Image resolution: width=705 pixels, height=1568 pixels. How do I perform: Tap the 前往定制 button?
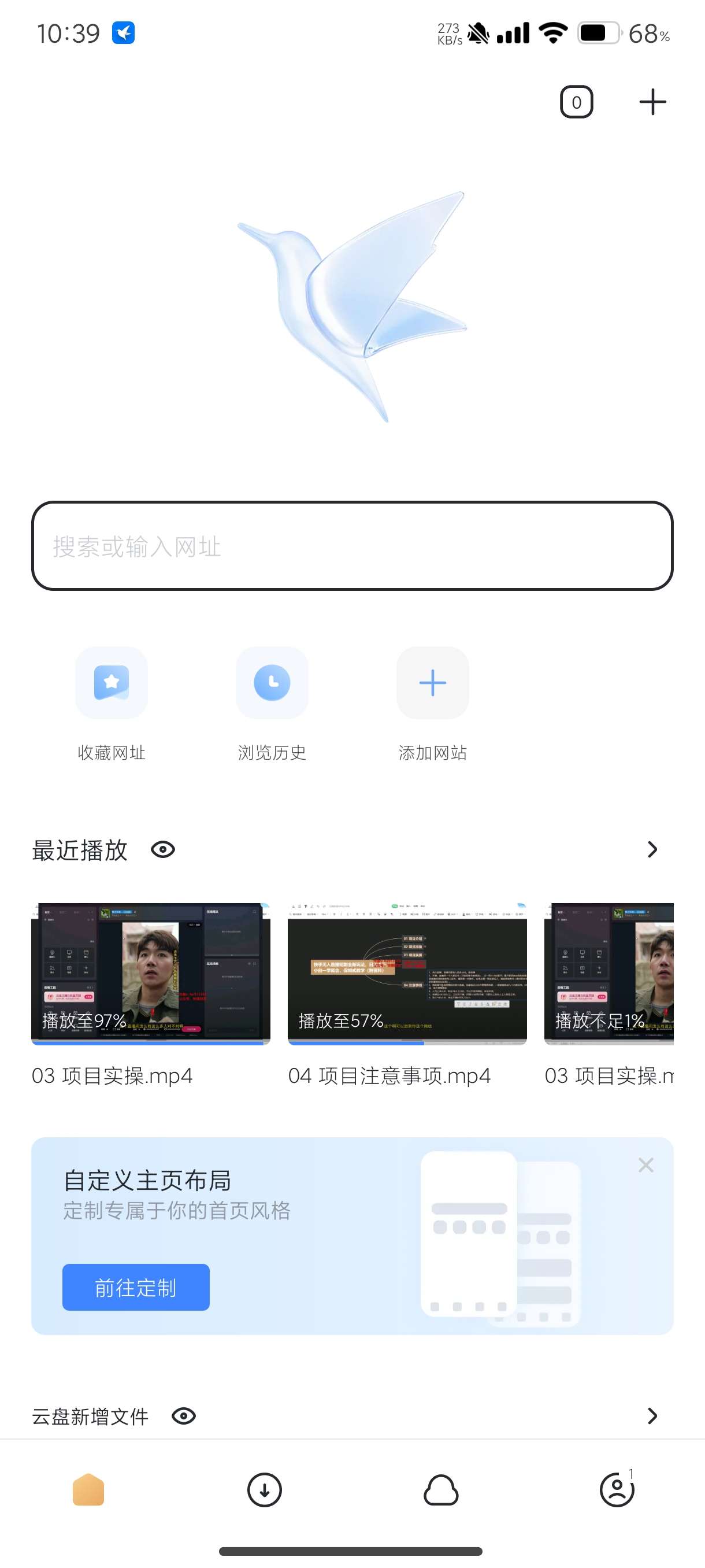coord(136,1288)
